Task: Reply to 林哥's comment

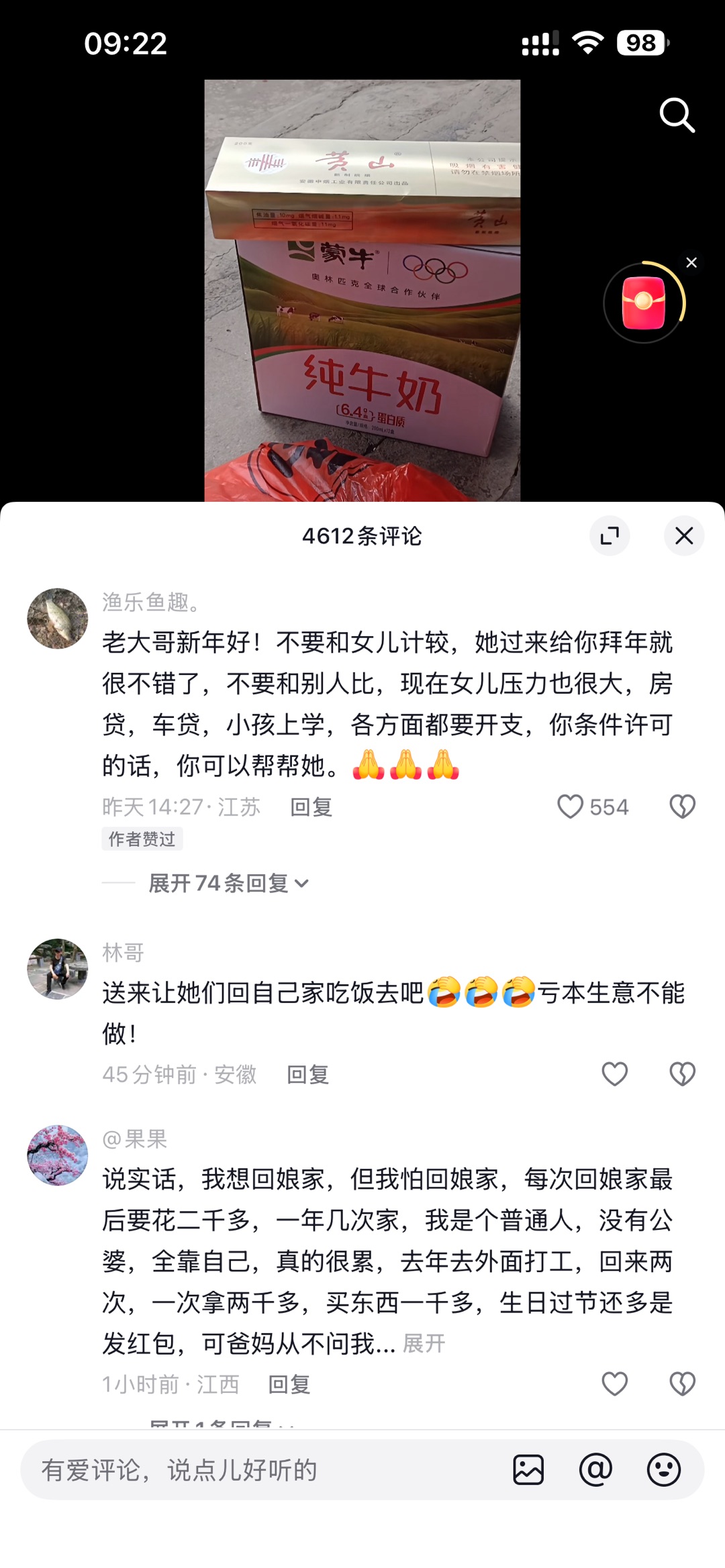Action: pos(307,1075)
